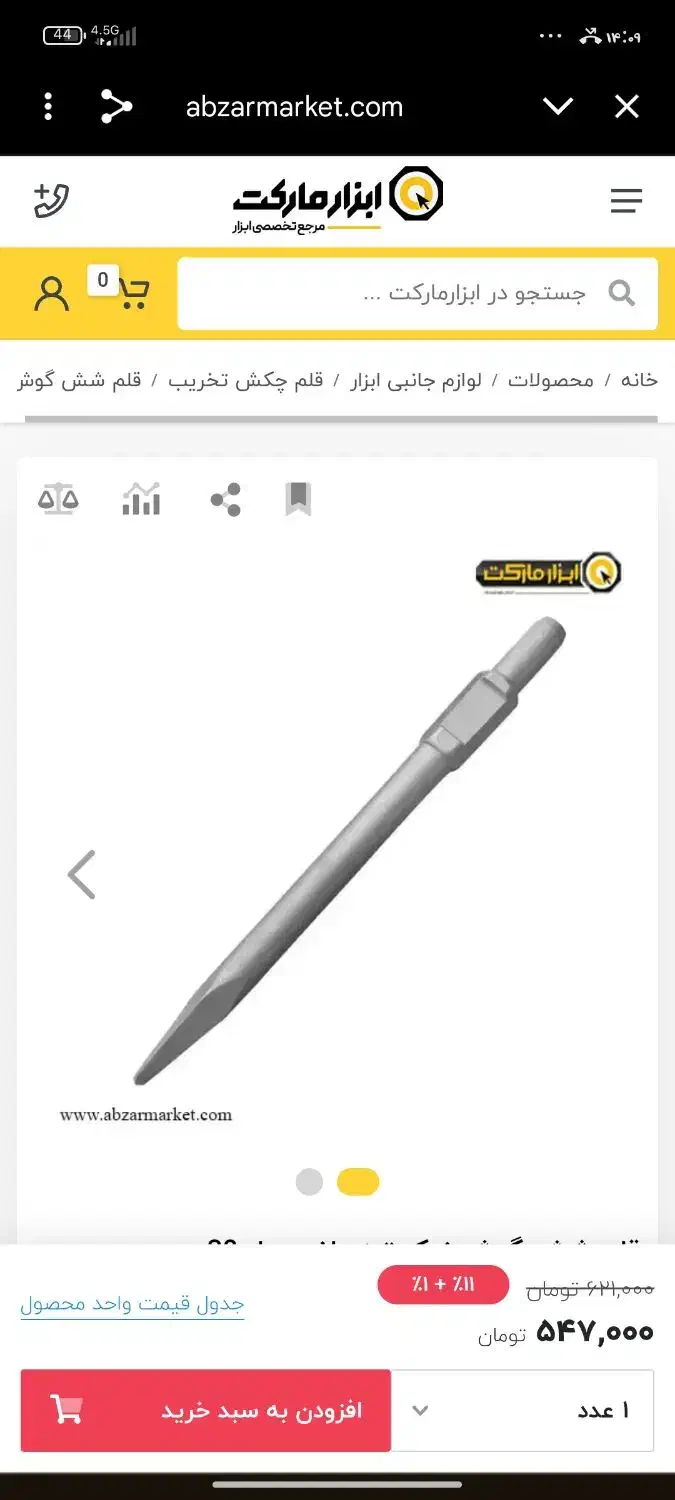Tap the search field جستجو در ابزارمارکت
Viewport: 675px width, 1500px height.
420,294
